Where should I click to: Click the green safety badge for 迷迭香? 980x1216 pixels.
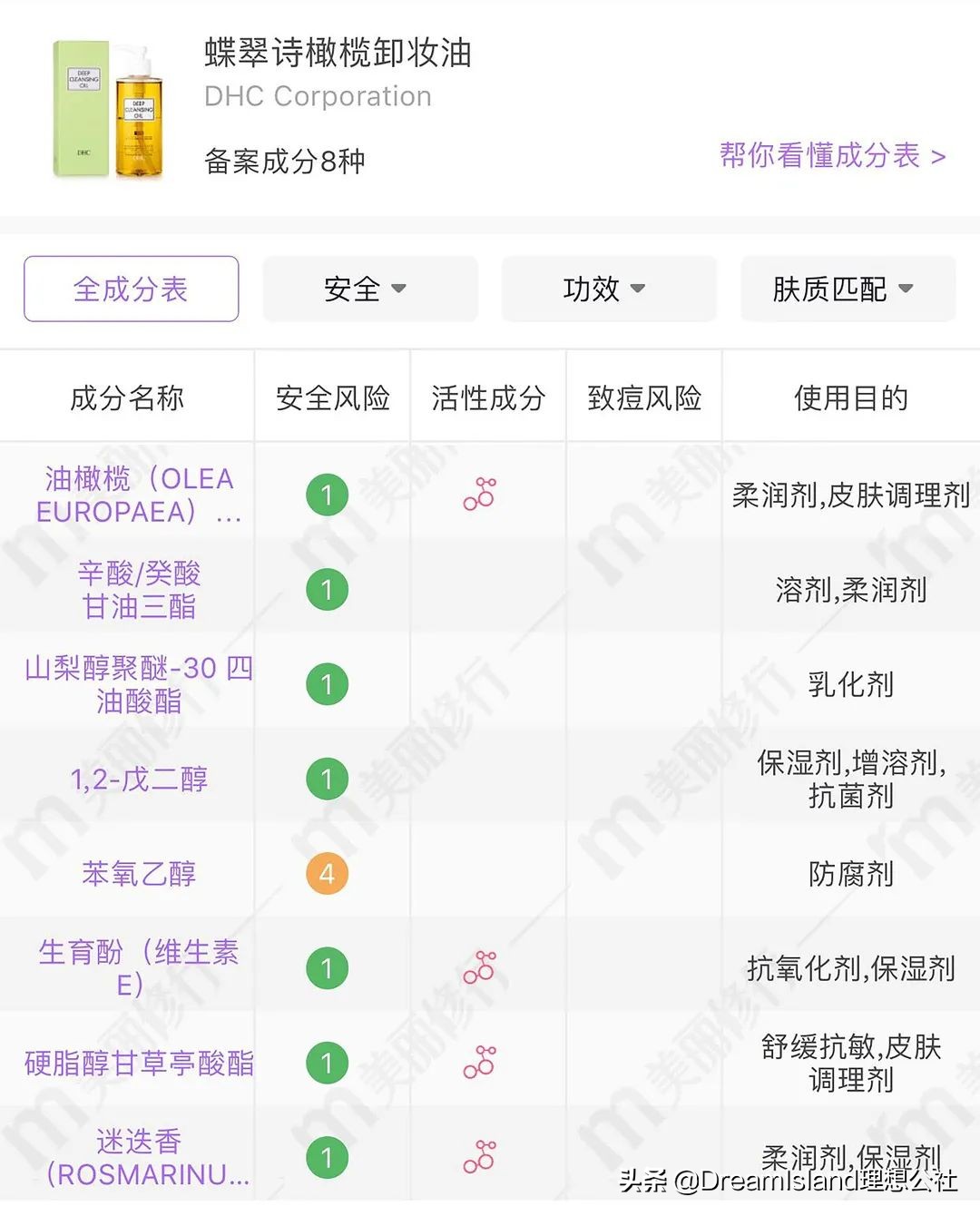pyautogui.click(x=327, y=1159)
